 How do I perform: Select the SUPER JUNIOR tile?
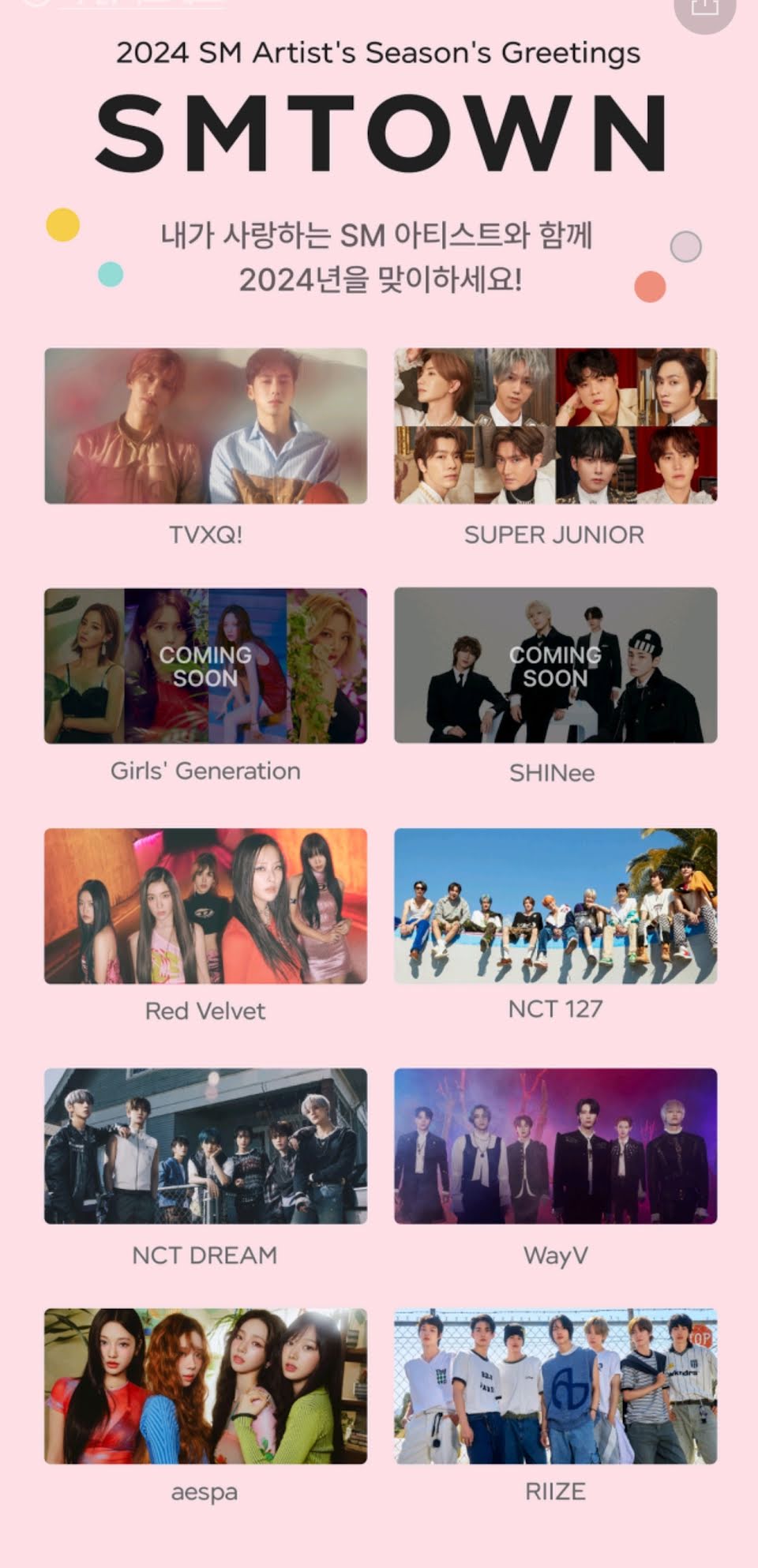[555, 426]
